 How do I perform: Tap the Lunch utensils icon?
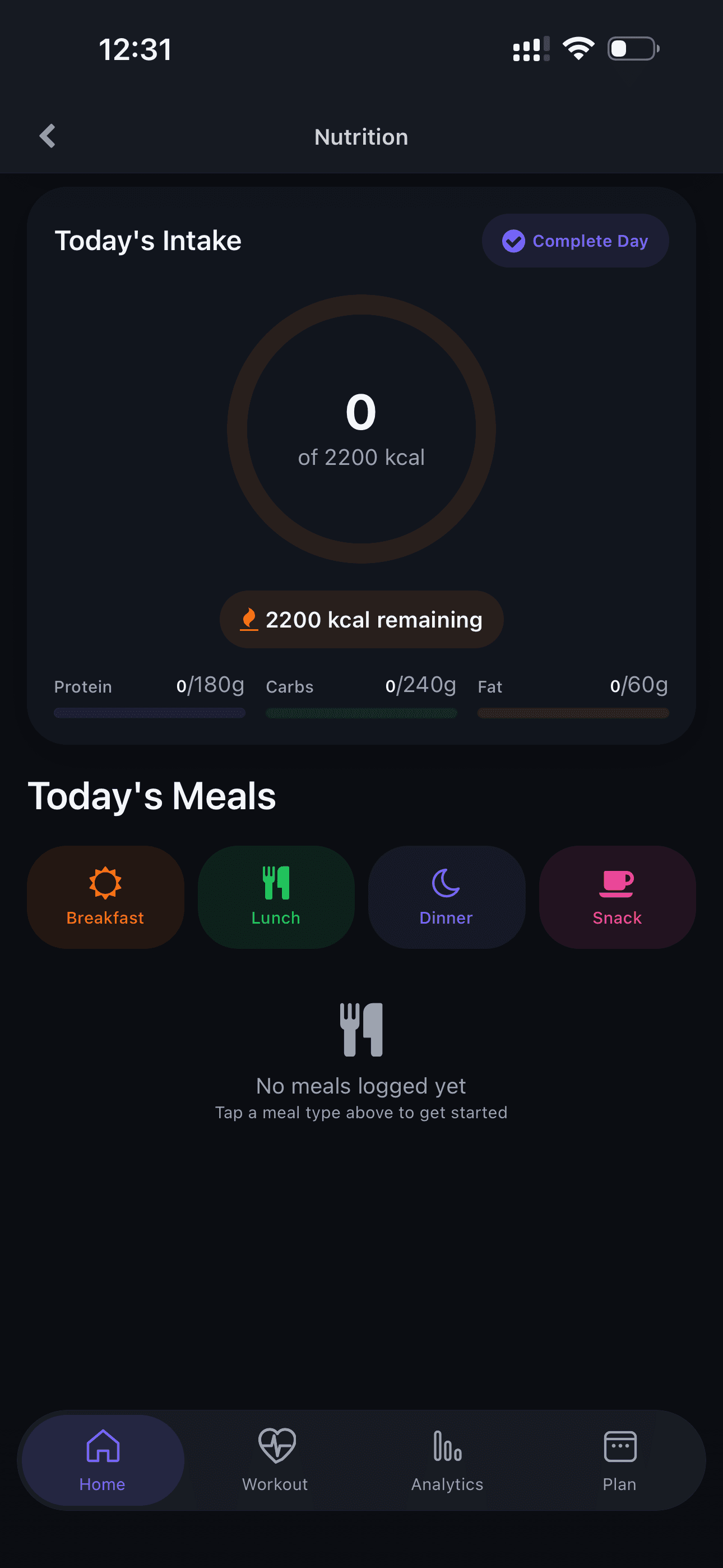point(275,882)
